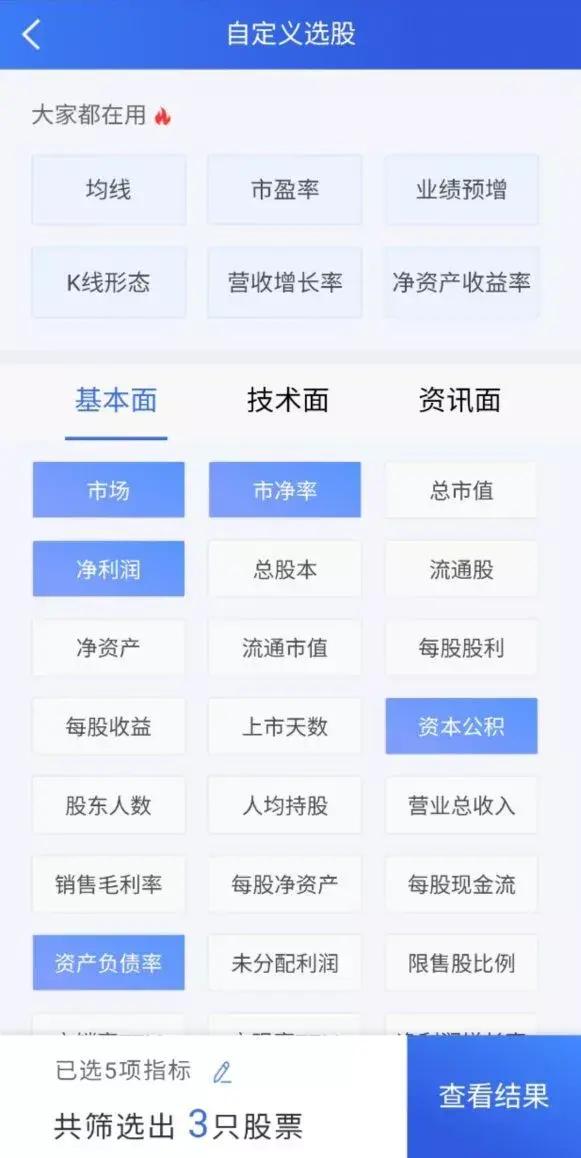Screen dimensions: 581x1158
Task: Add the 股东人数 indicator
Action: click(x=109, y=805)
